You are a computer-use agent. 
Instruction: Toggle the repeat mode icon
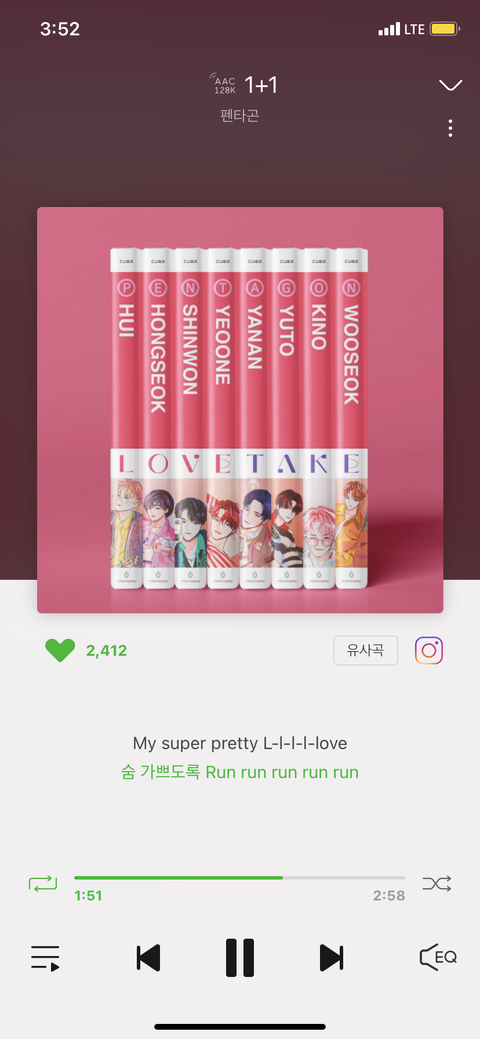click(x=42, y=883)
